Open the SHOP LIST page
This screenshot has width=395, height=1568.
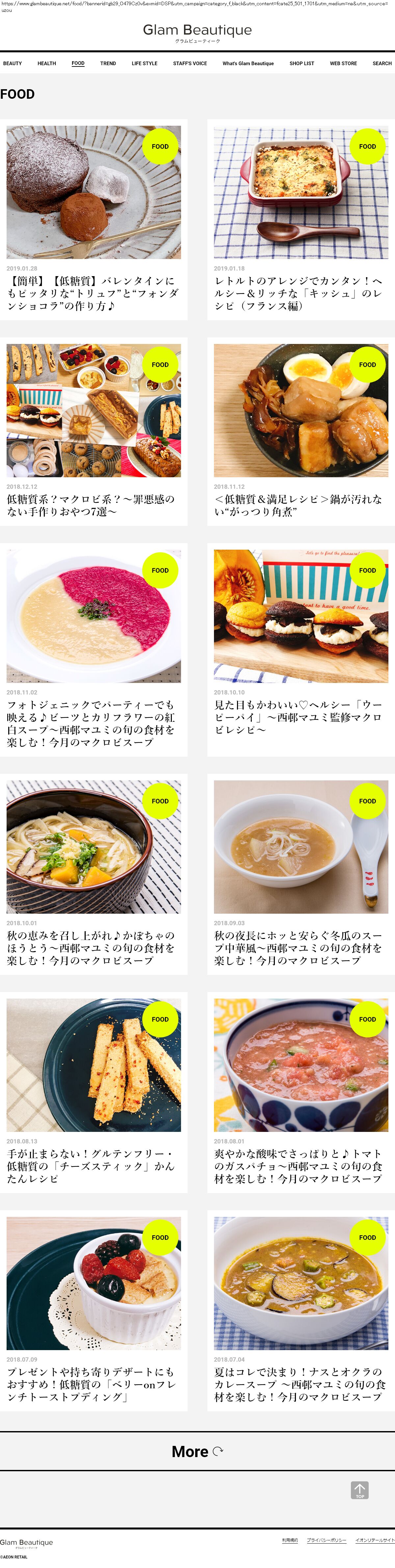pos(302,63)
